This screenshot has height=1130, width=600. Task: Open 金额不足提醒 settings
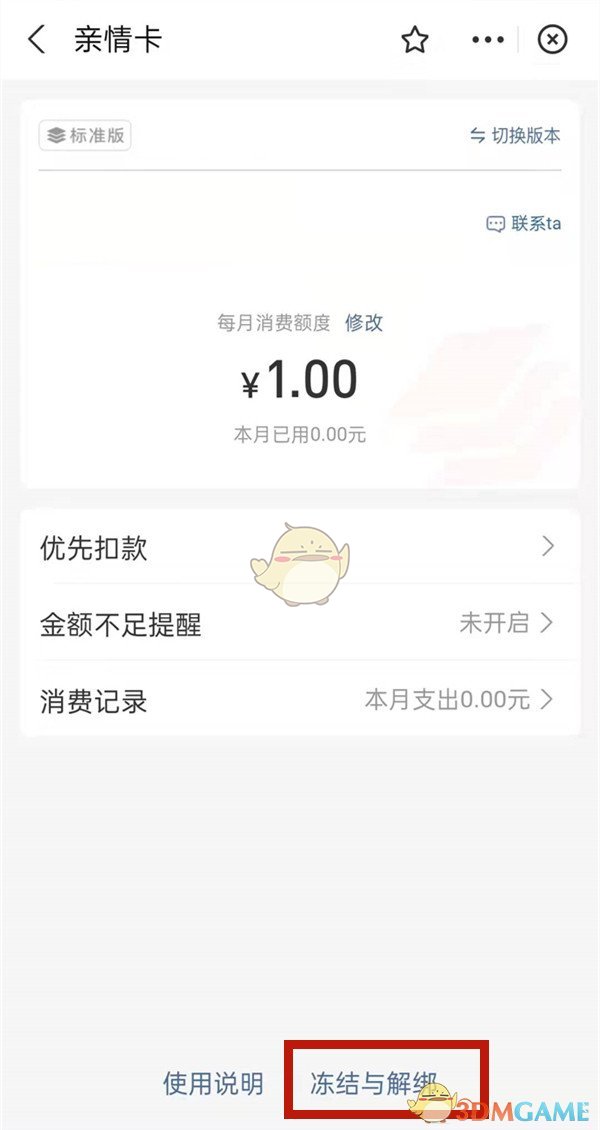[300, 624]
